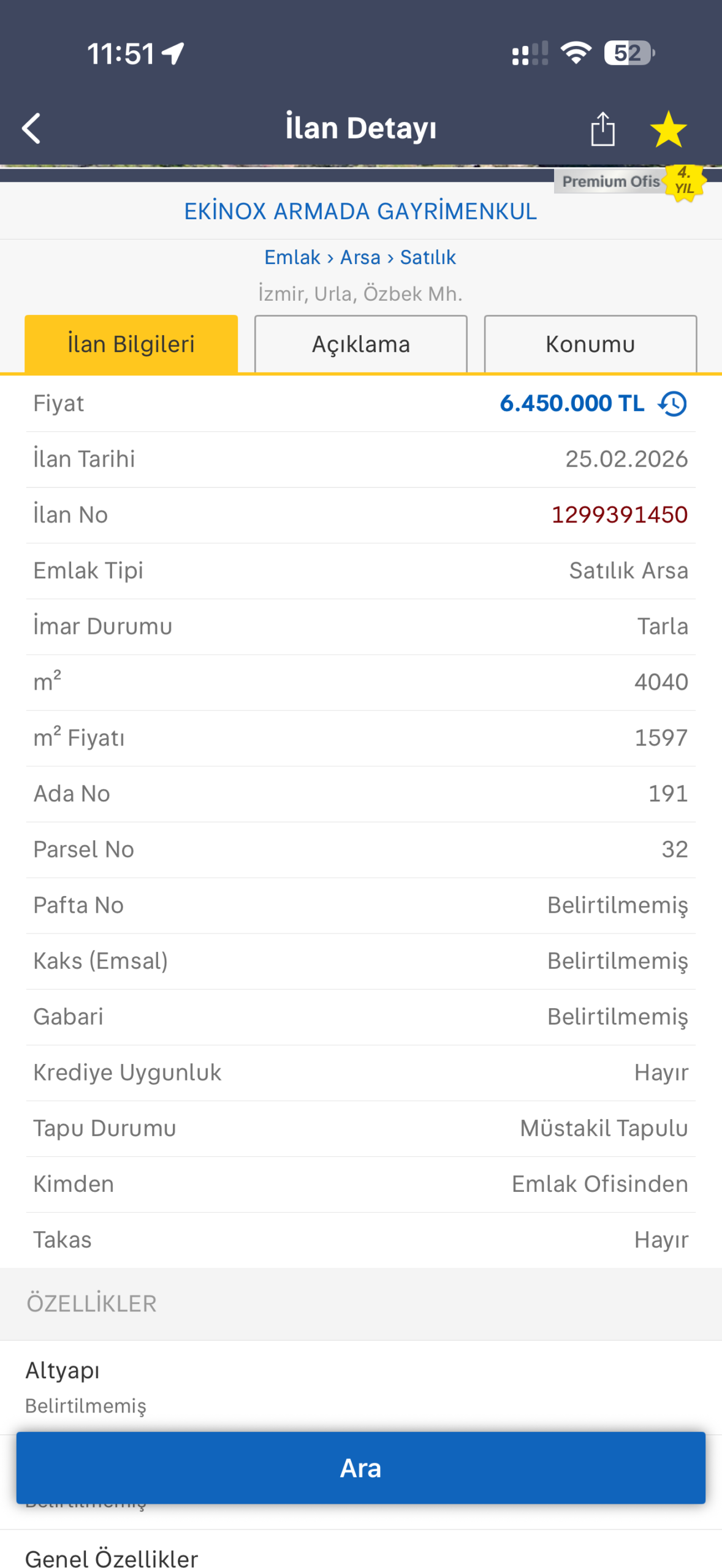This screenshot has height=1568, width=722.
Task: Open the Arsa breadcrumb link
Action: click(x=360, y=257)
